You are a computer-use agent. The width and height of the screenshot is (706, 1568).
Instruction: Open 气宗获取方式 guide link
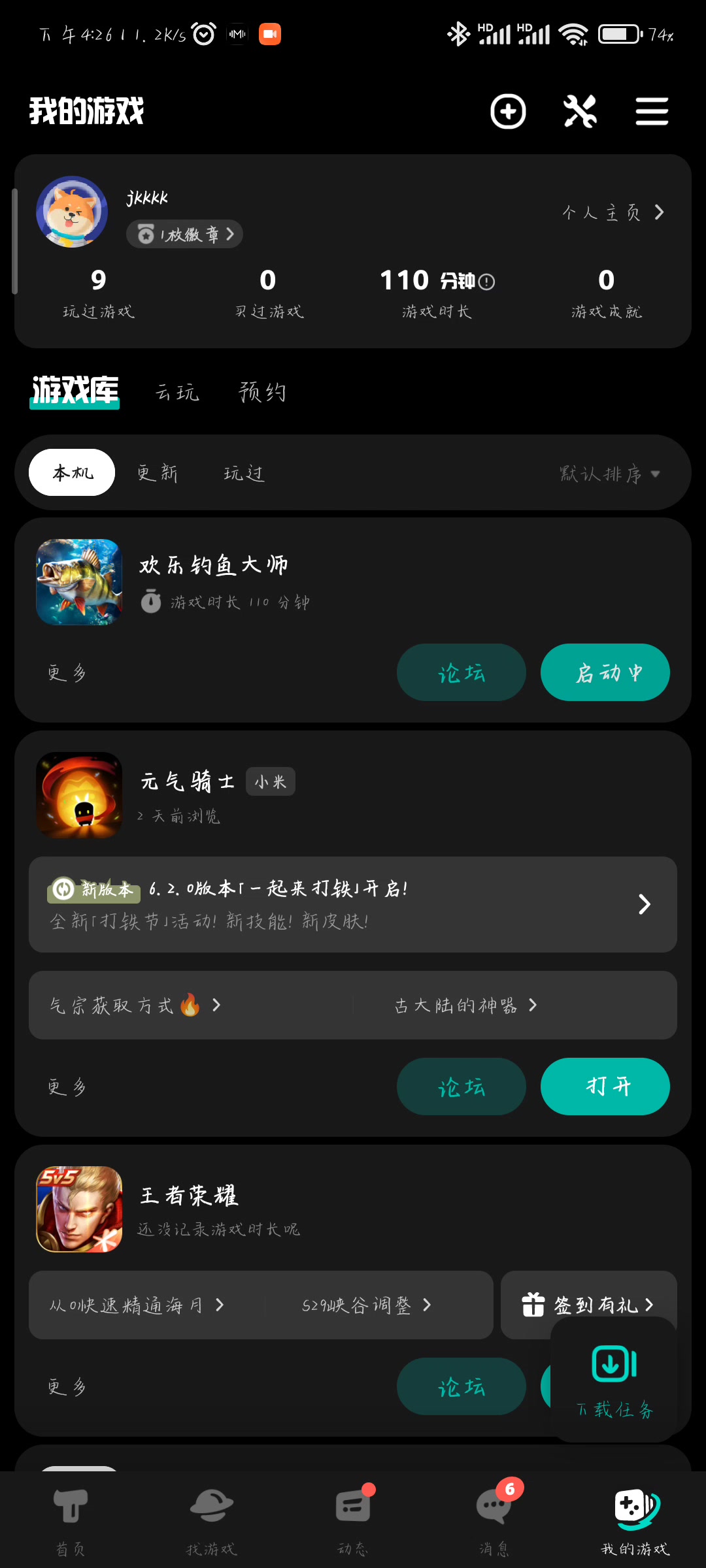(135, 1005)
